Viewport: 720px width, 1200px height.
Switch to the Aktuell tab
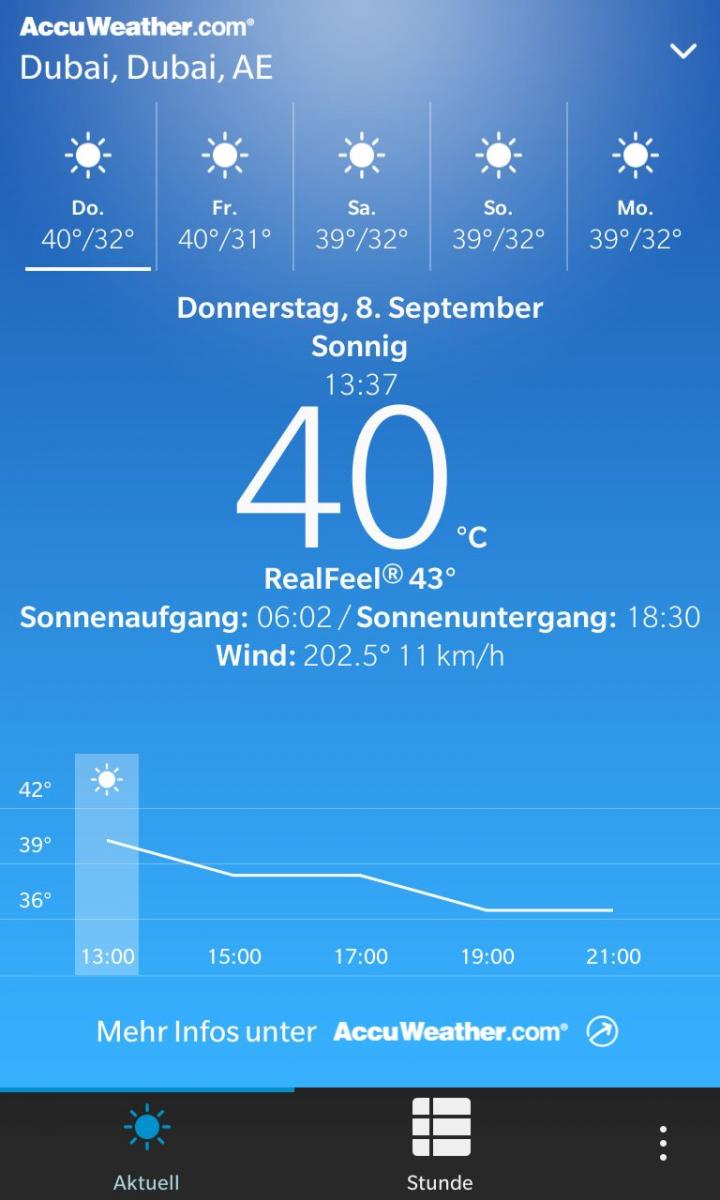pos(147,1146)
